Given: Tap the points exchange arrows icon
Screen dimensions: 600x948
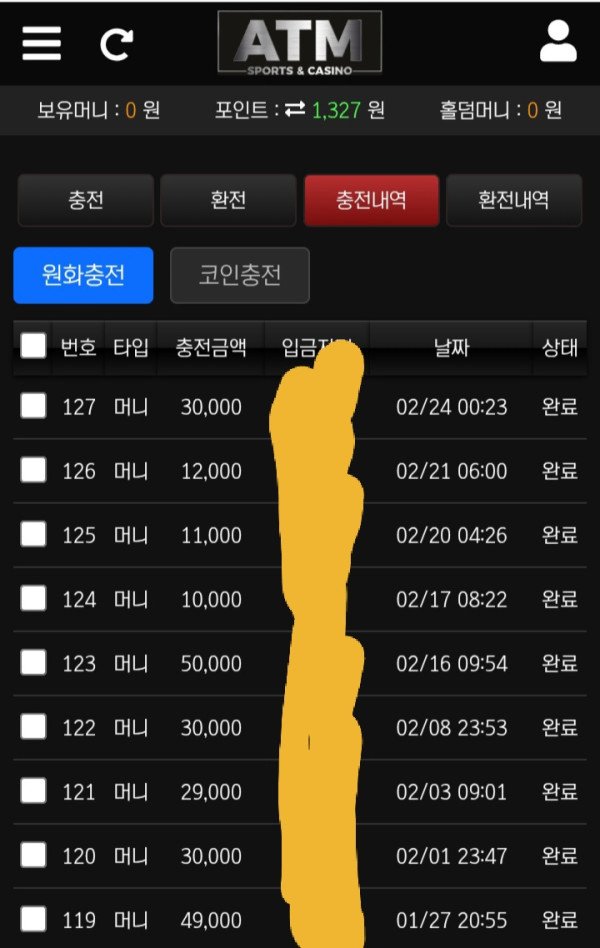Looking at the screenshot, I should tap(295, 111).
